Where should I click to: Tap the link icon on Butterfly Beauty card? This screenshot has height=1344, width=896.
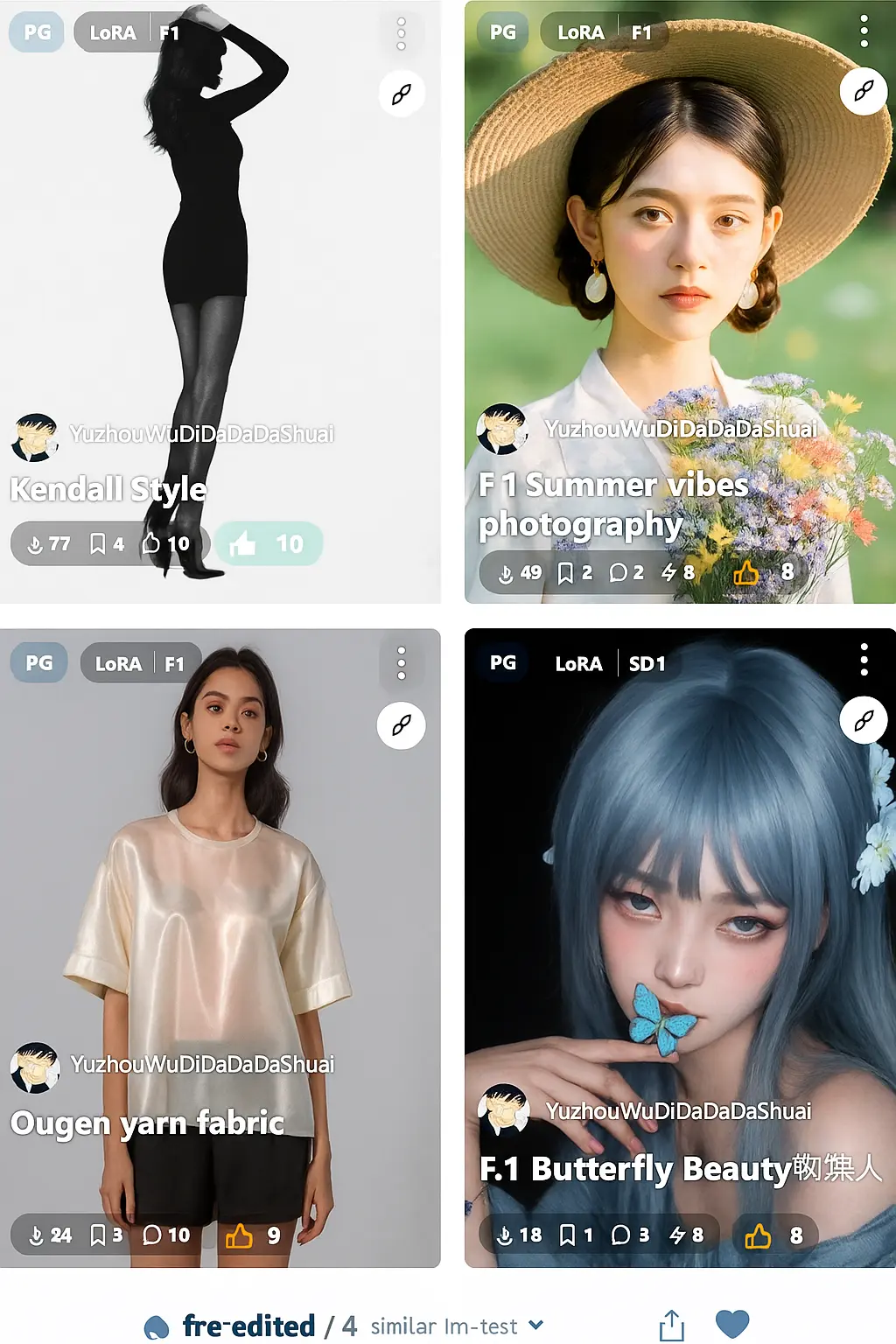[x=864, y=720]
